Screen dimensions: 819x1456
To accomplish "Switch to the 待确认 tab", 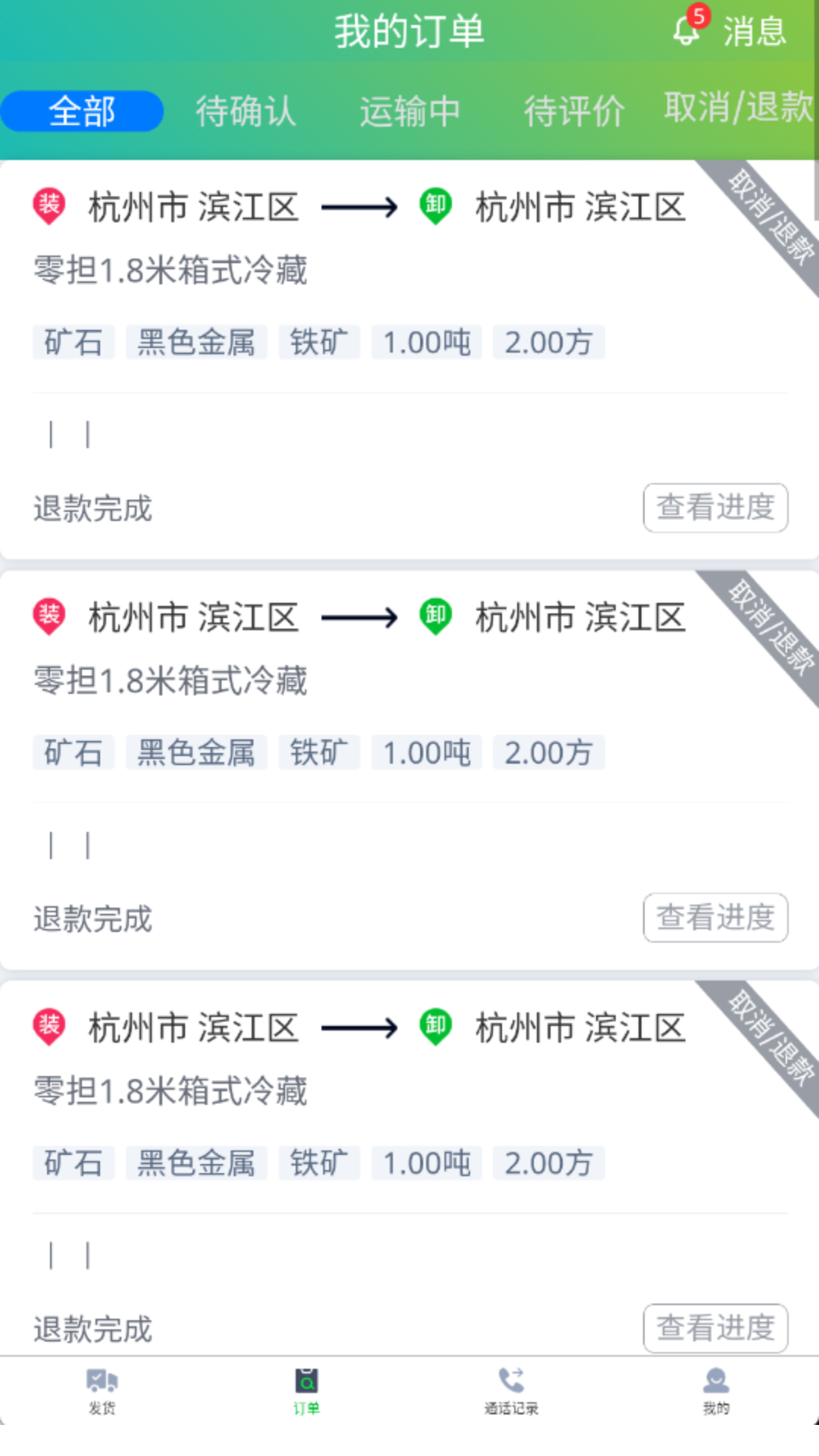I will coord(245,111).
